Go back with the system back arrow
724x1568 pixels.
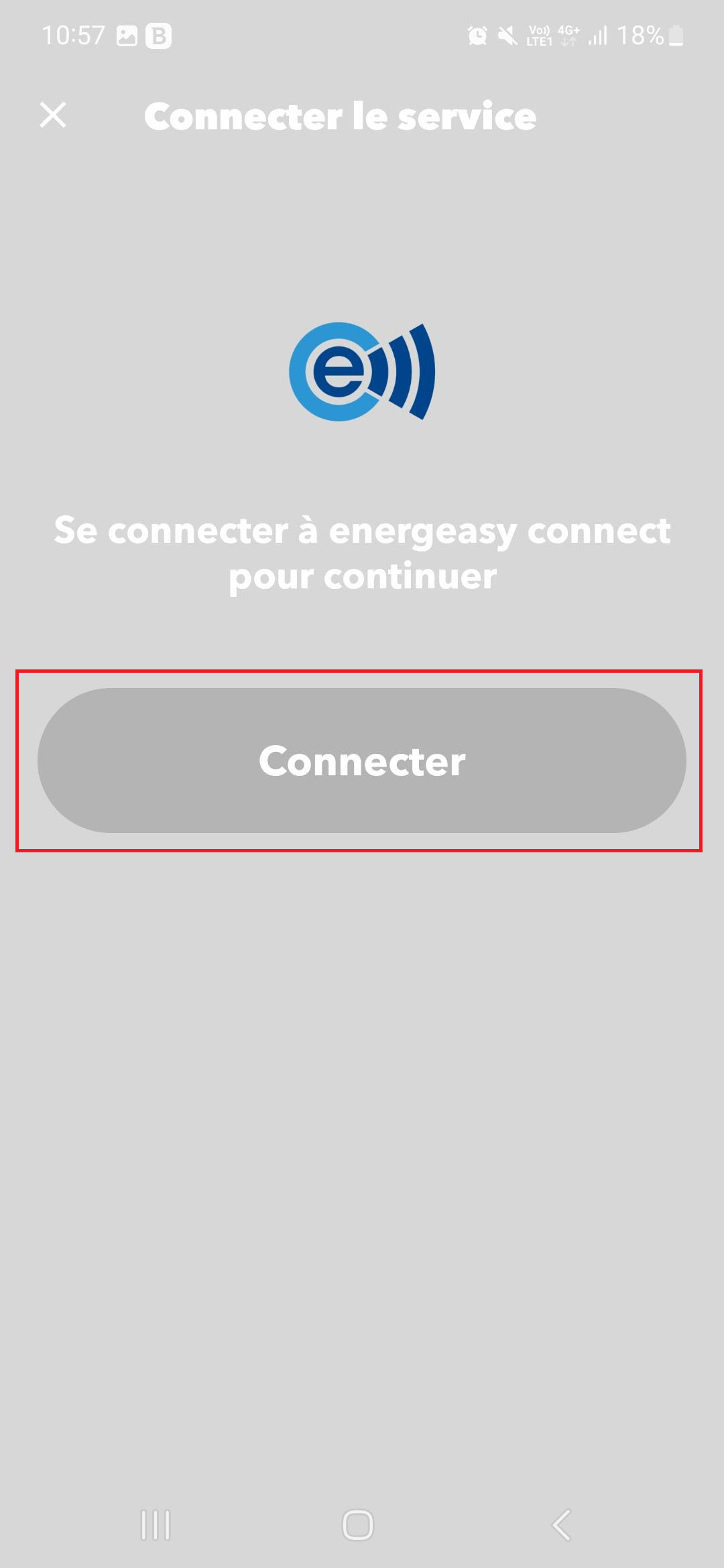pyautogui.click(x=562, y=1525)
